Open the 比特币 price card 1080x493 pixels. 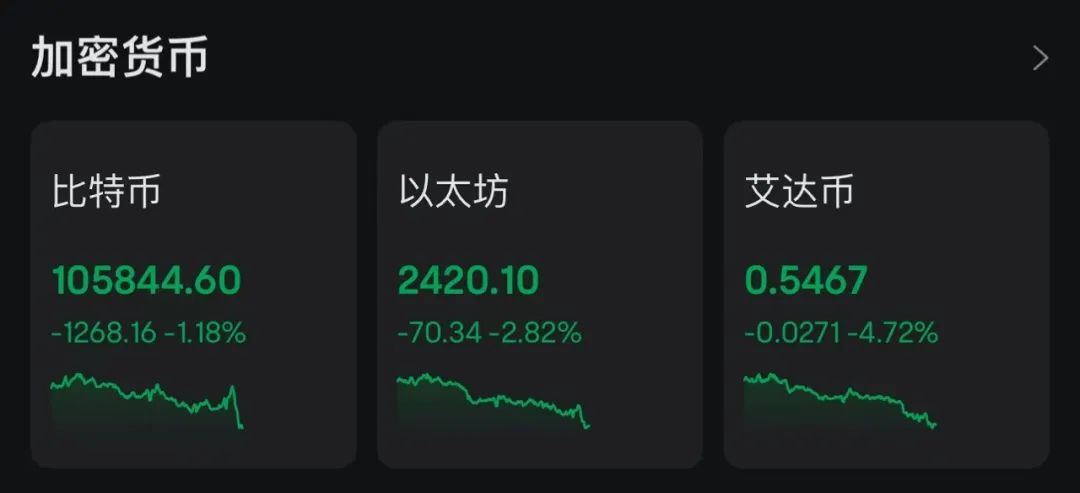coord(193,295)
